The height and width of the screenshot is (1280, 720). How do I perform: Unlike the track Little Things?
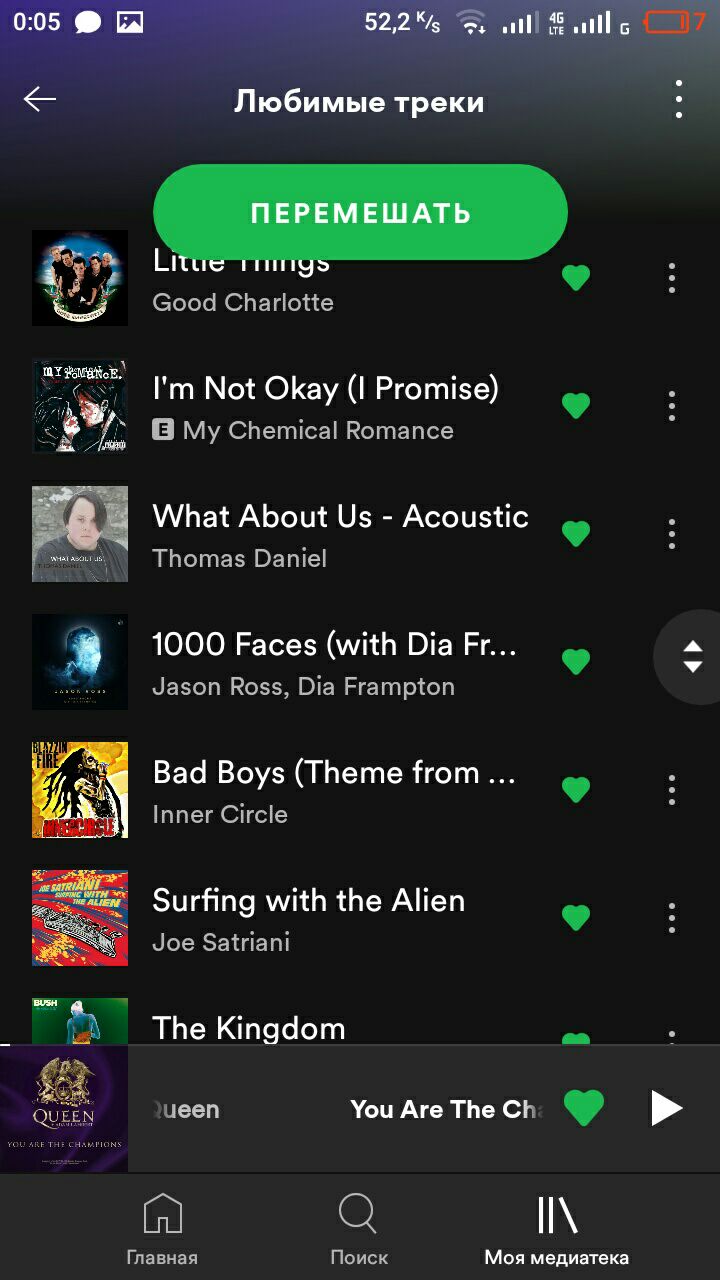[576, 278]
